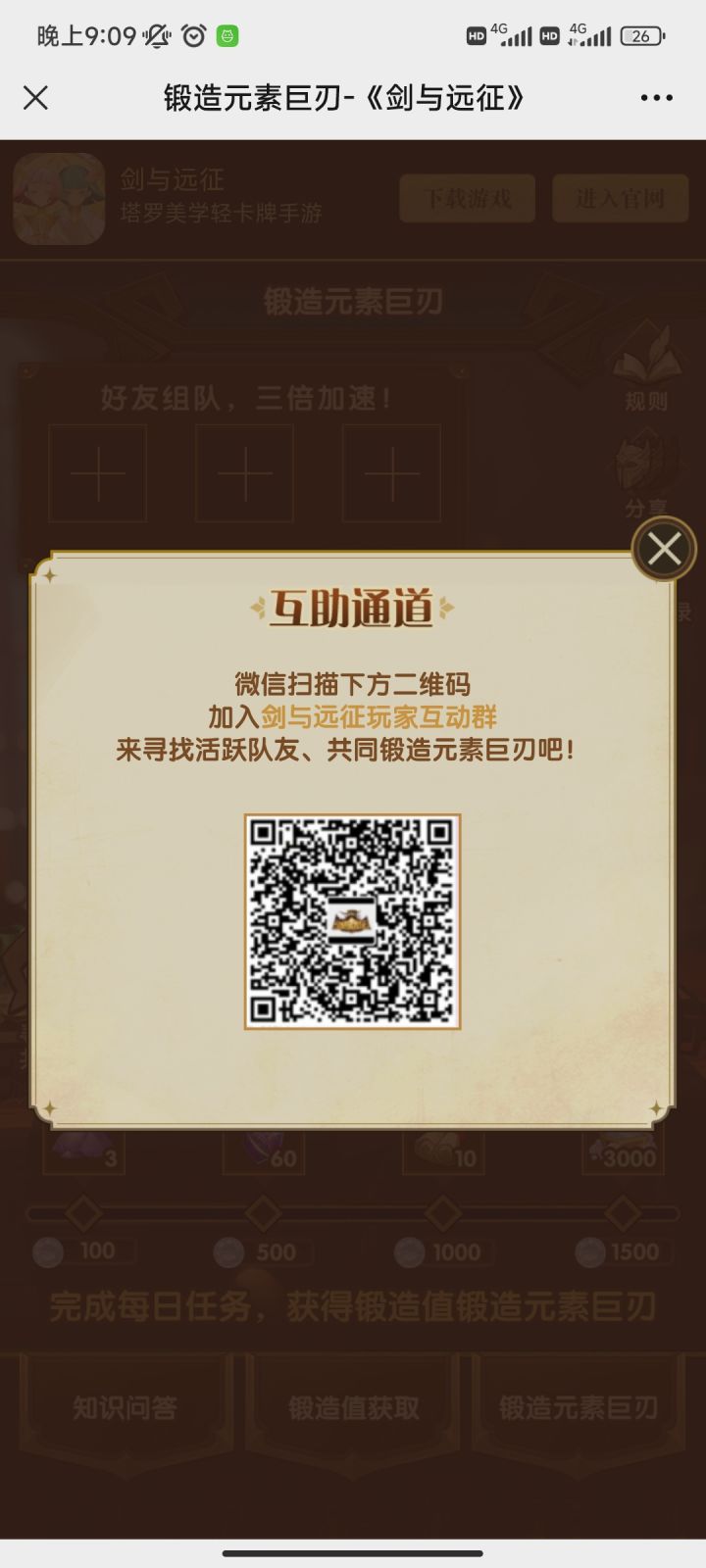Tap the golden logo at QR code center
The height and width of the screenshot is (1568, 706).
353,919
